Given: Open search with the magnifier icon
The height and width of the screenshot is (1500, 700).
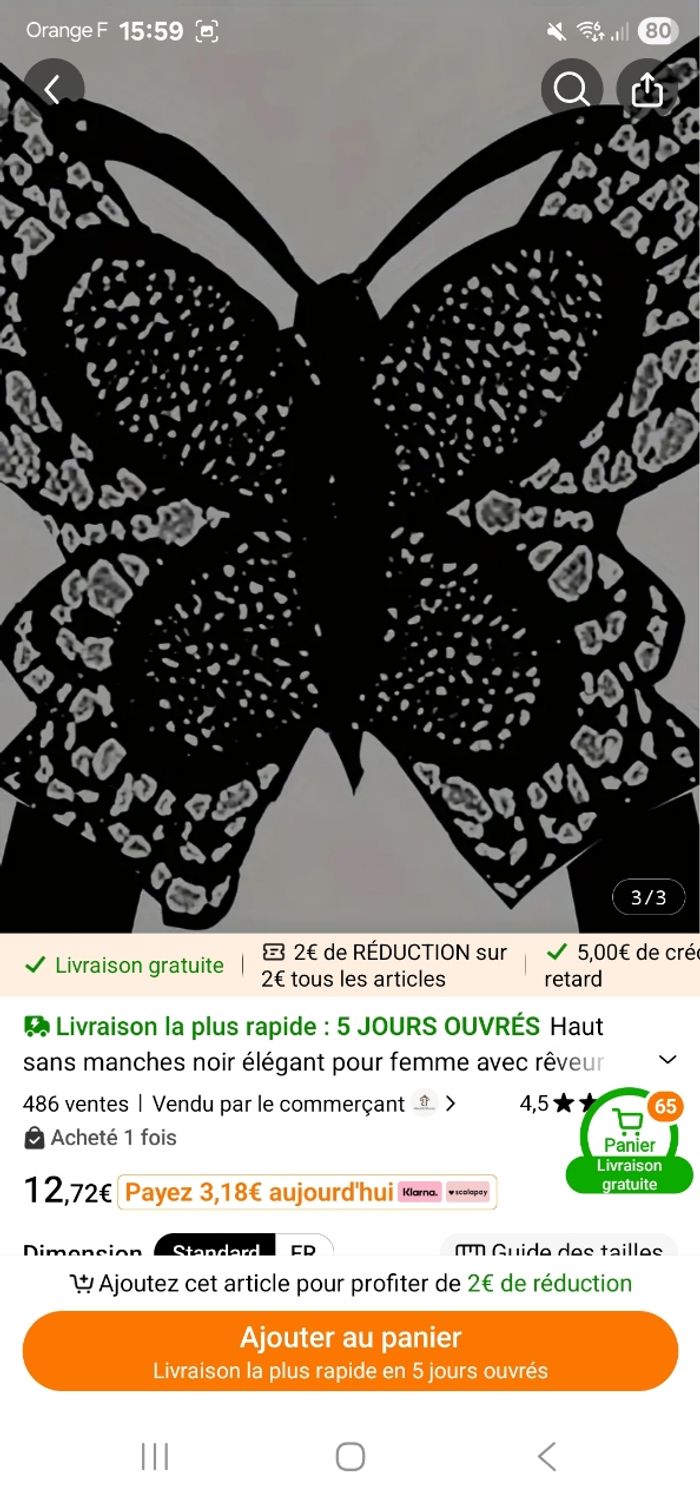Looking at the screenshot, I should tap(571, 90).
